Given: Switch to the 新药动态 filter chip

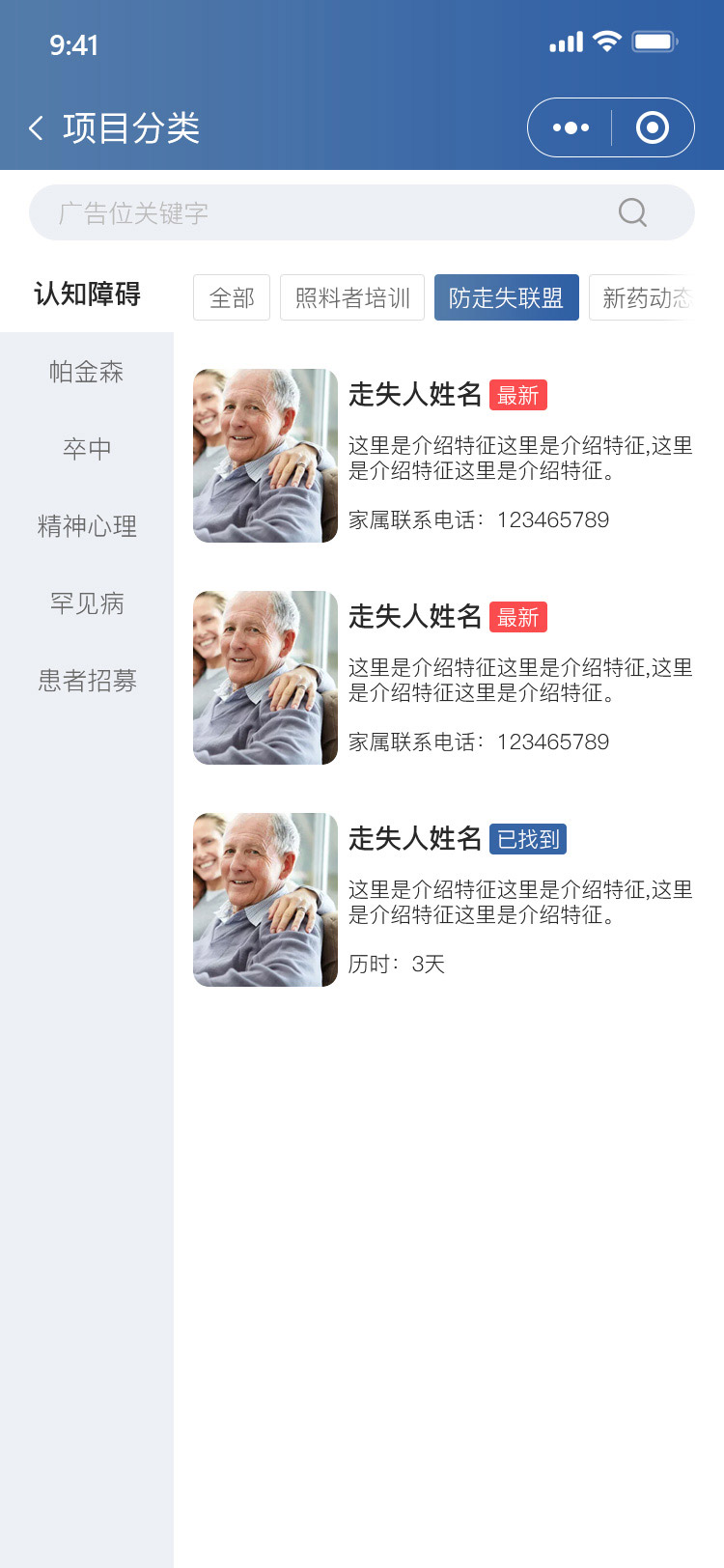Looking at the screenshot, I should (x=645, y=297).
